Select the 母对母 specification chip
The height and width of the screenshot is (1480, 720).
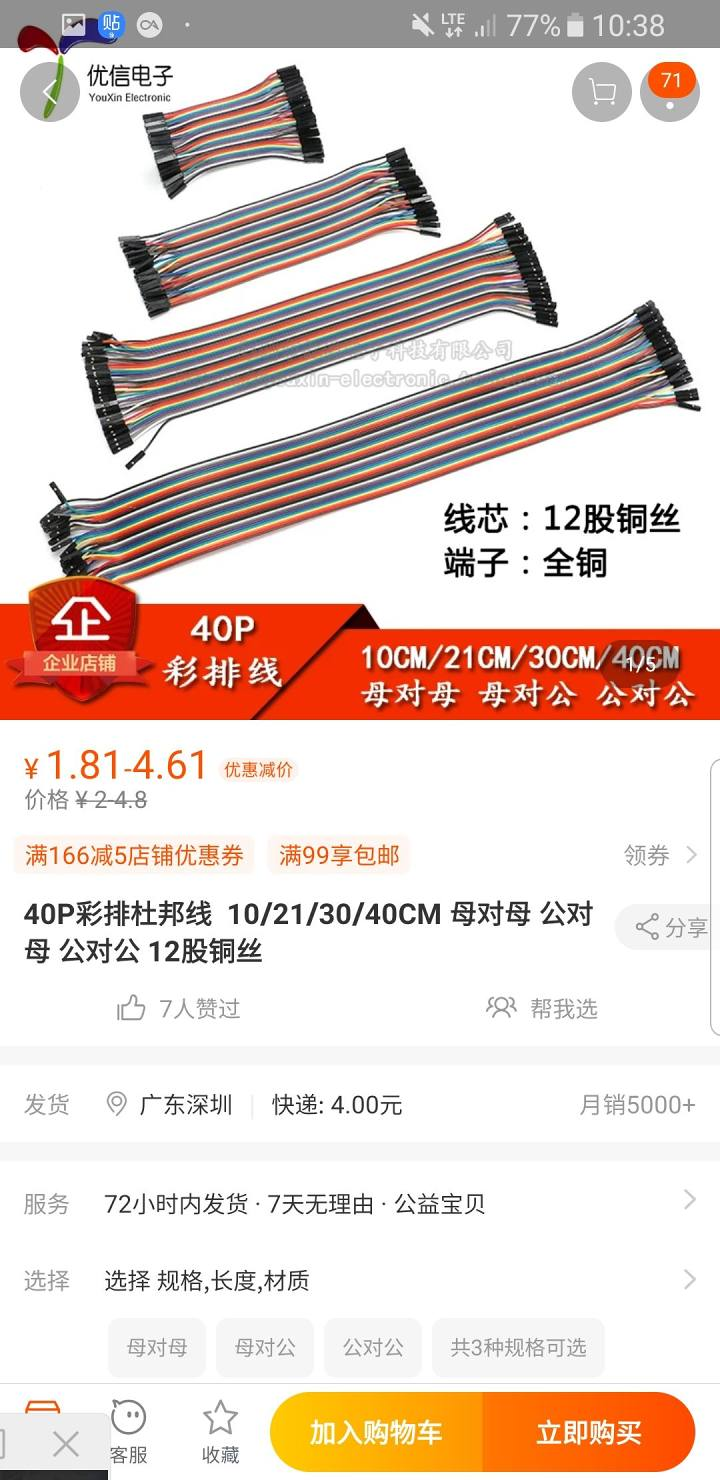[157, 1348]
